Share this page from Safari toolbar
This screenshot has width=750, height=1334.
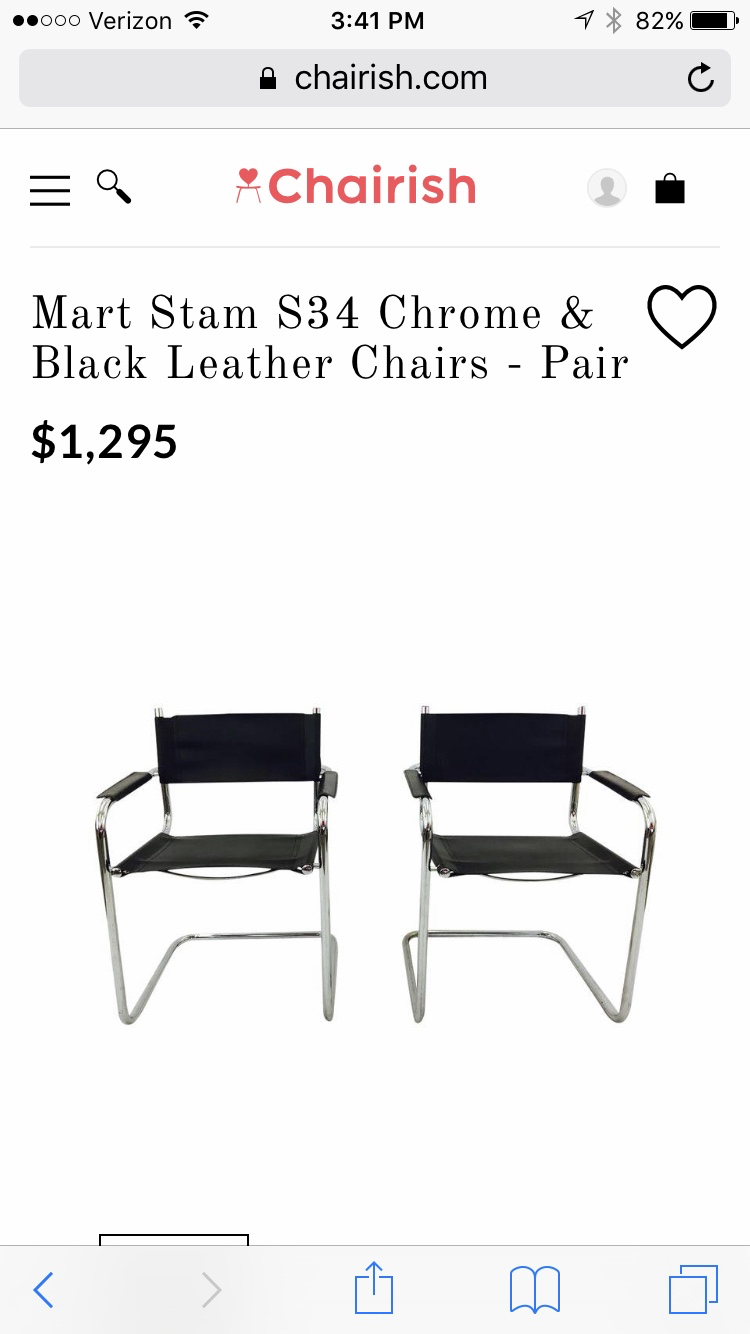click(x=375, y=1288)
